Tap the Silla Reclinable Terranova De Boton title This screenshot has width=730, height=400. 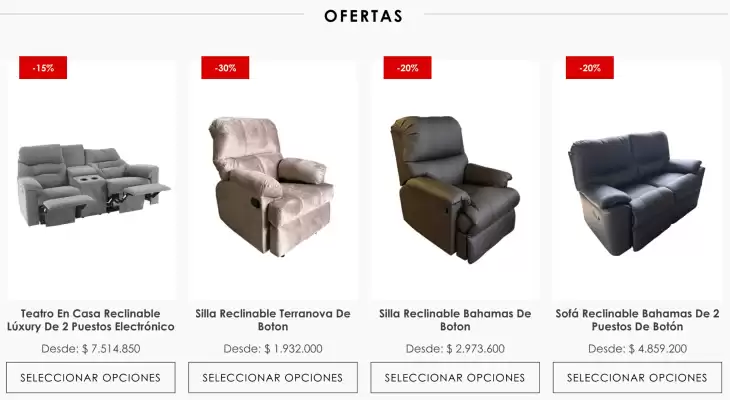[273, 320]
